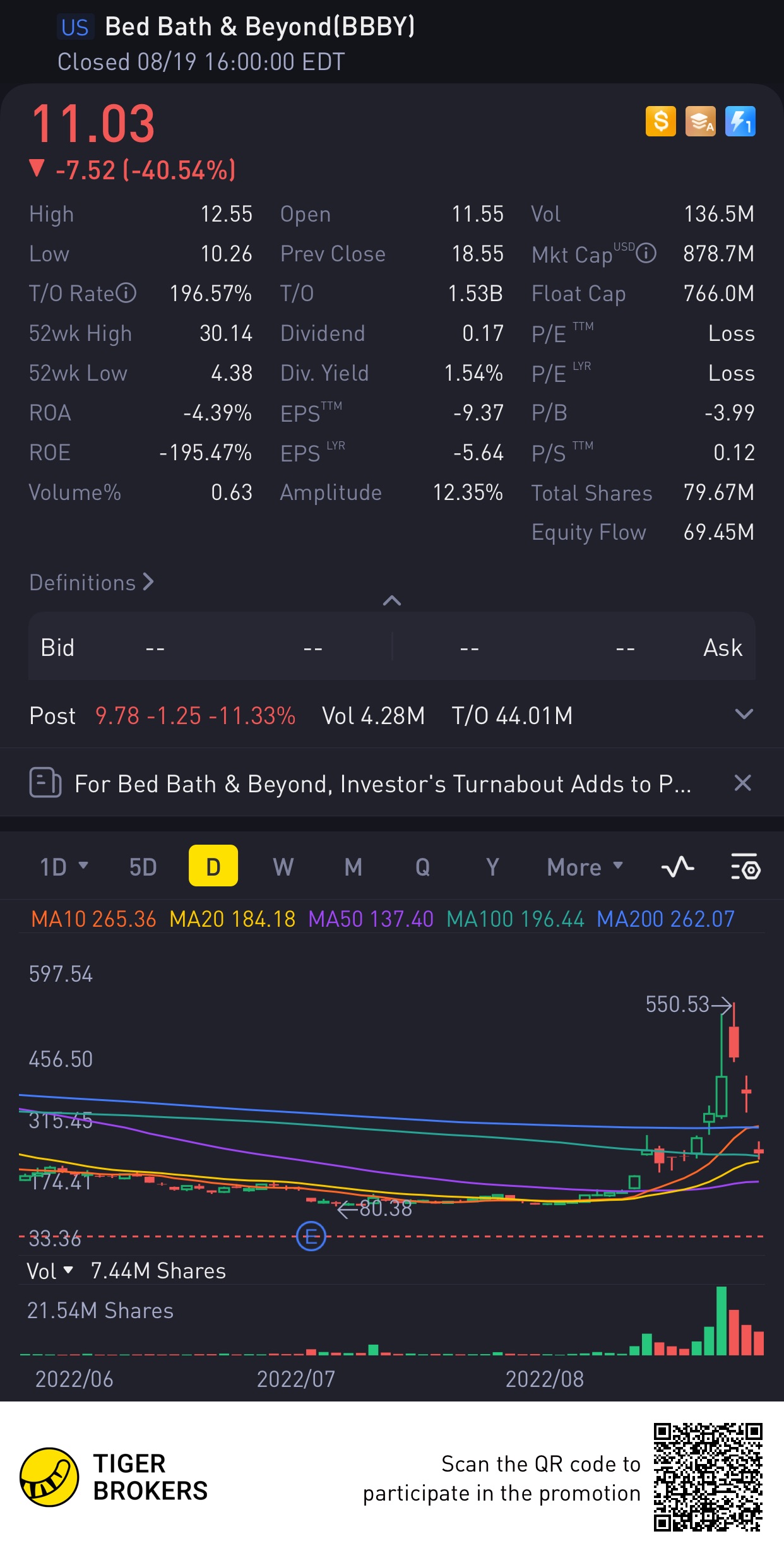The image size is (784, 1553).
Task: Open the 1D timeframe dropdown
Action: tap(64, 866)
